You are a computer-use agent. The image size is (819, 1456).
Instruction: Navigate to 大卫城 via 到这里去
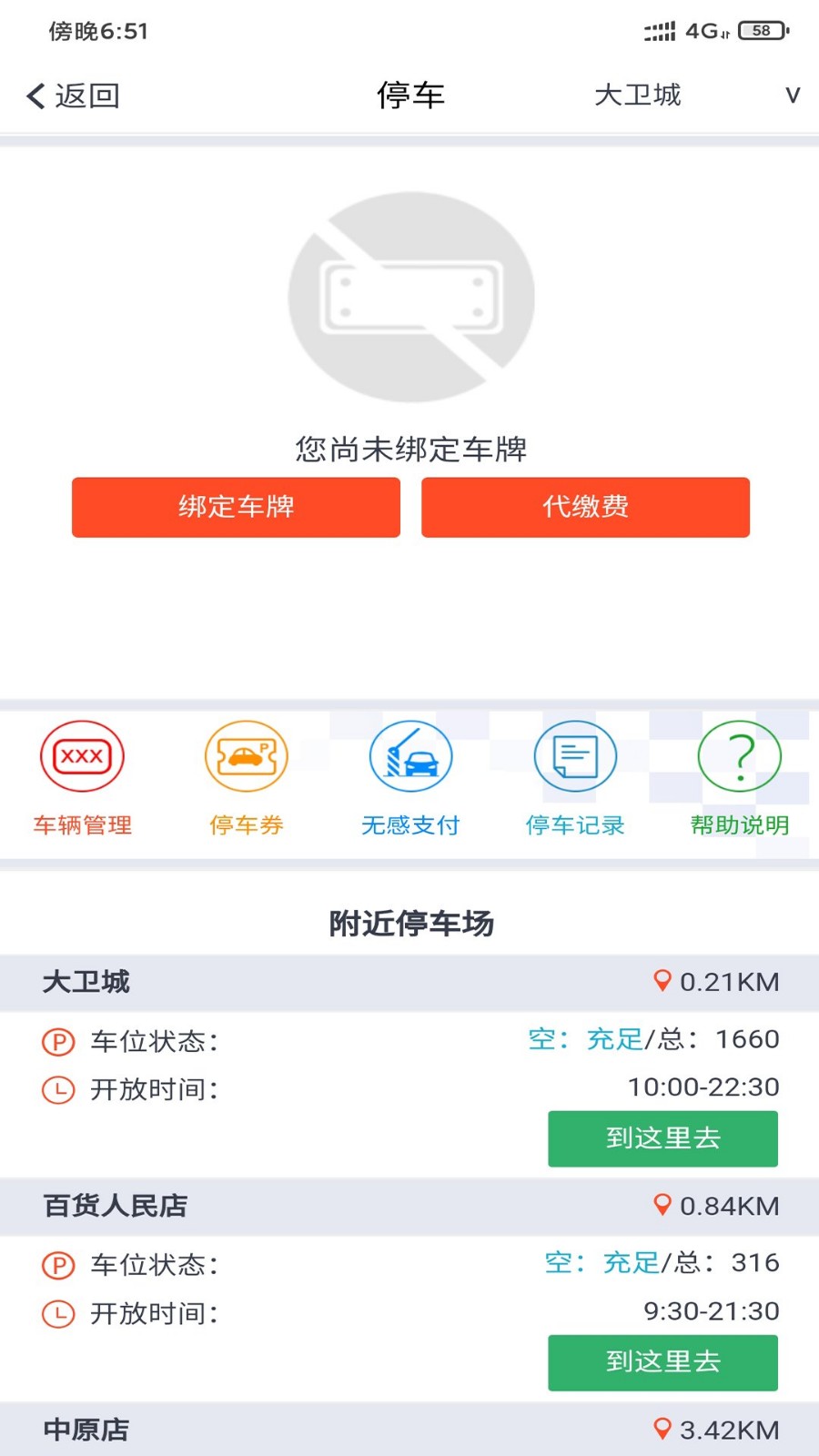point(662,1138)
